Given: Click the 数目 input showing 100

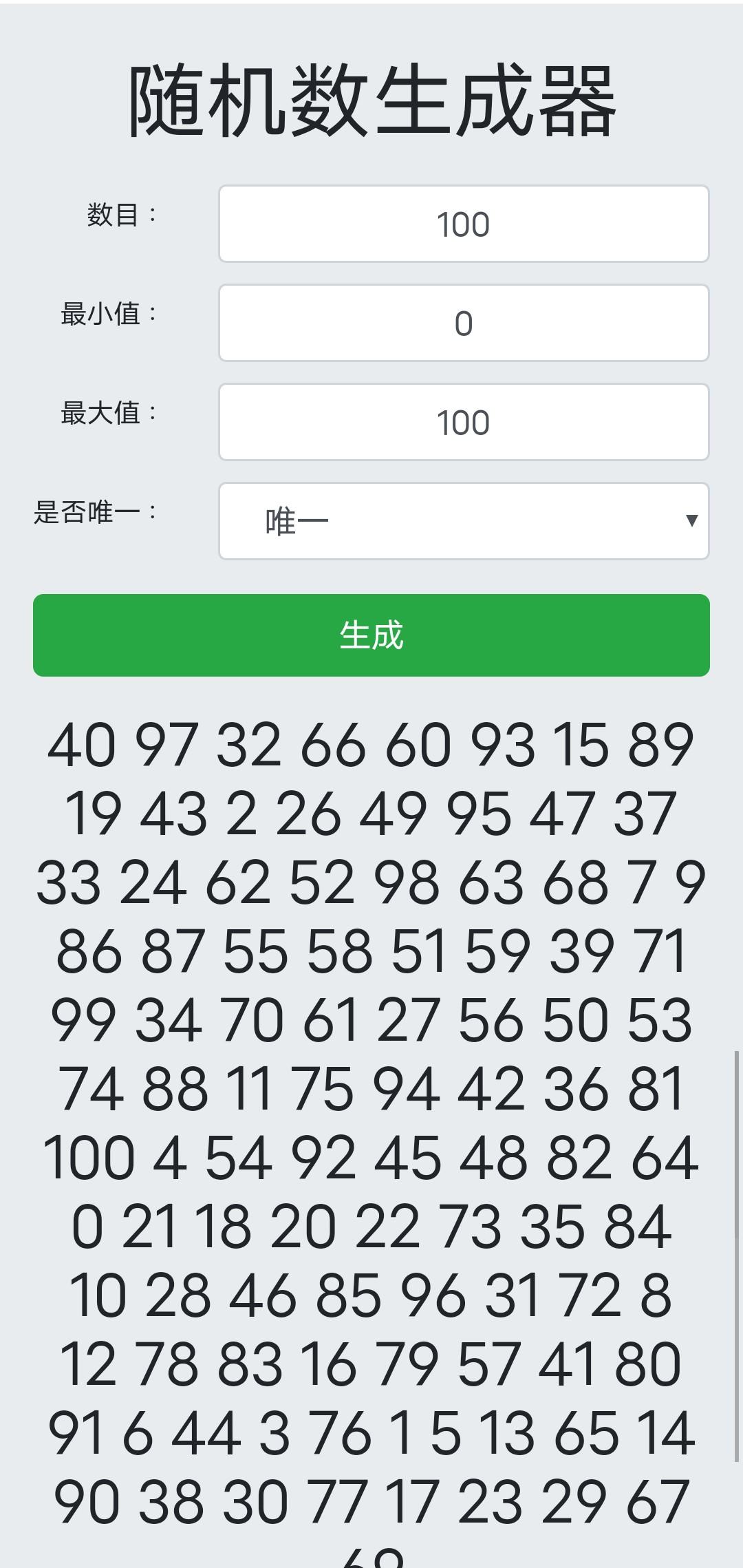Looking at the screenshot, I should tap(463, 223).
